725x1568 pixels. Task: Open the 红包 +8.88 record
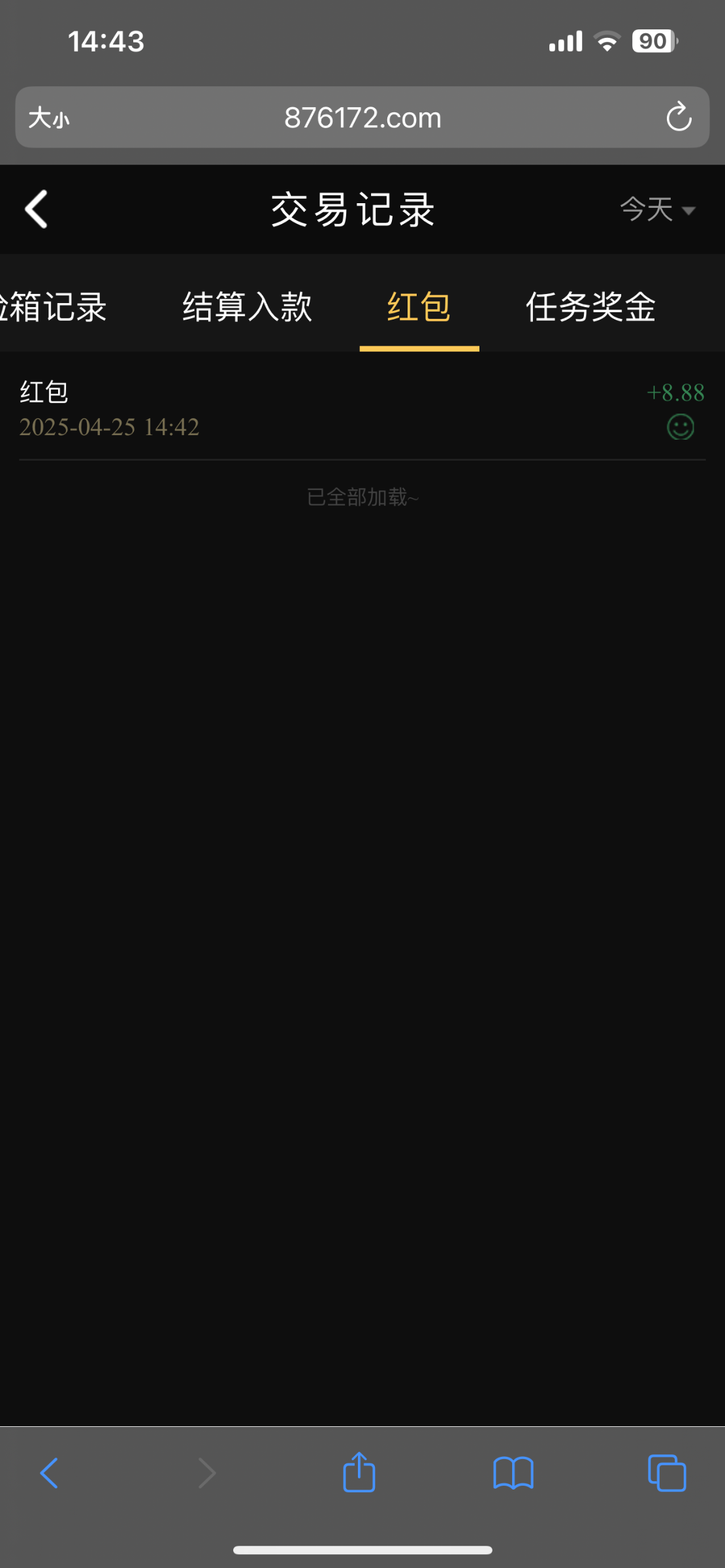click(x=362, y=409)
